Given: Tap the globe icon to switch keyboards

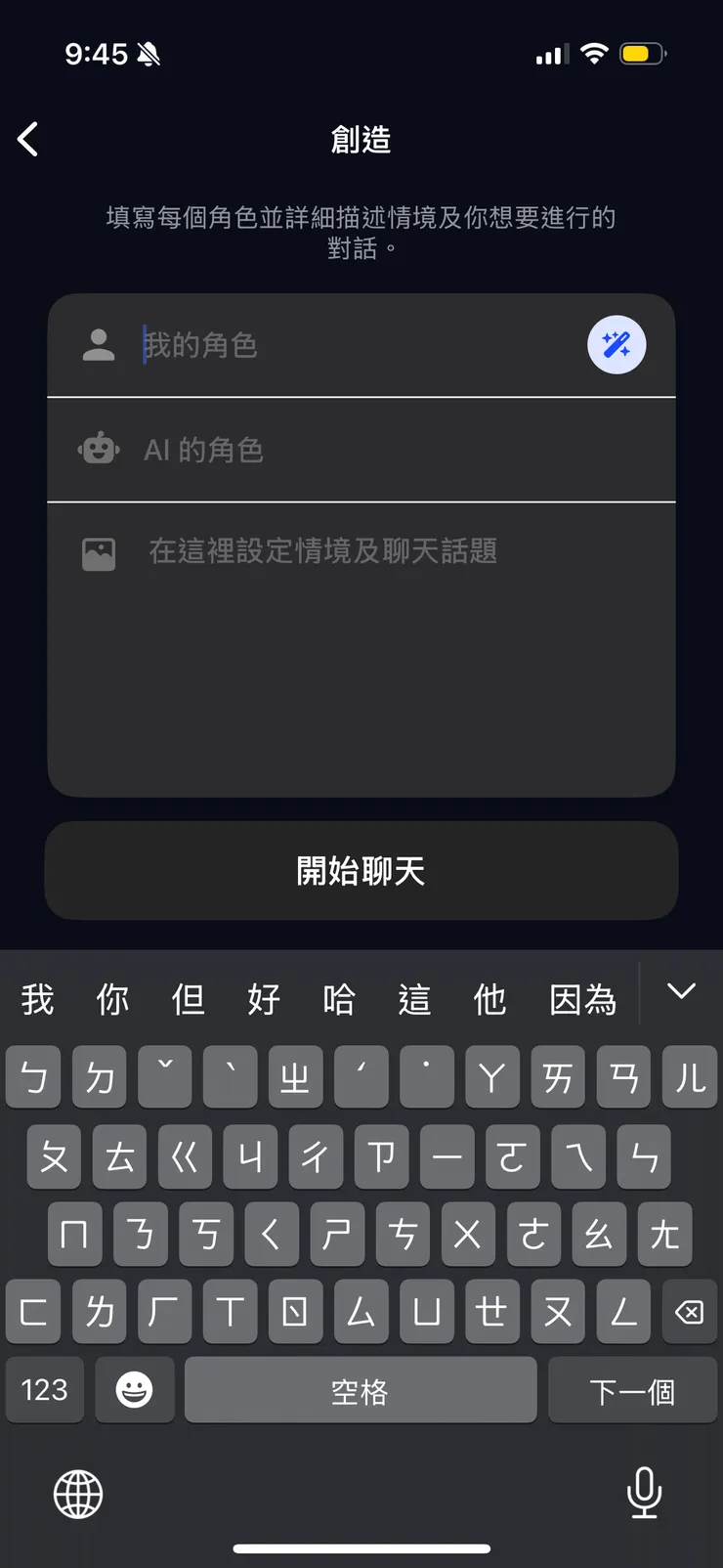Looking at the screenshot, I should (x=77, y=1493).
